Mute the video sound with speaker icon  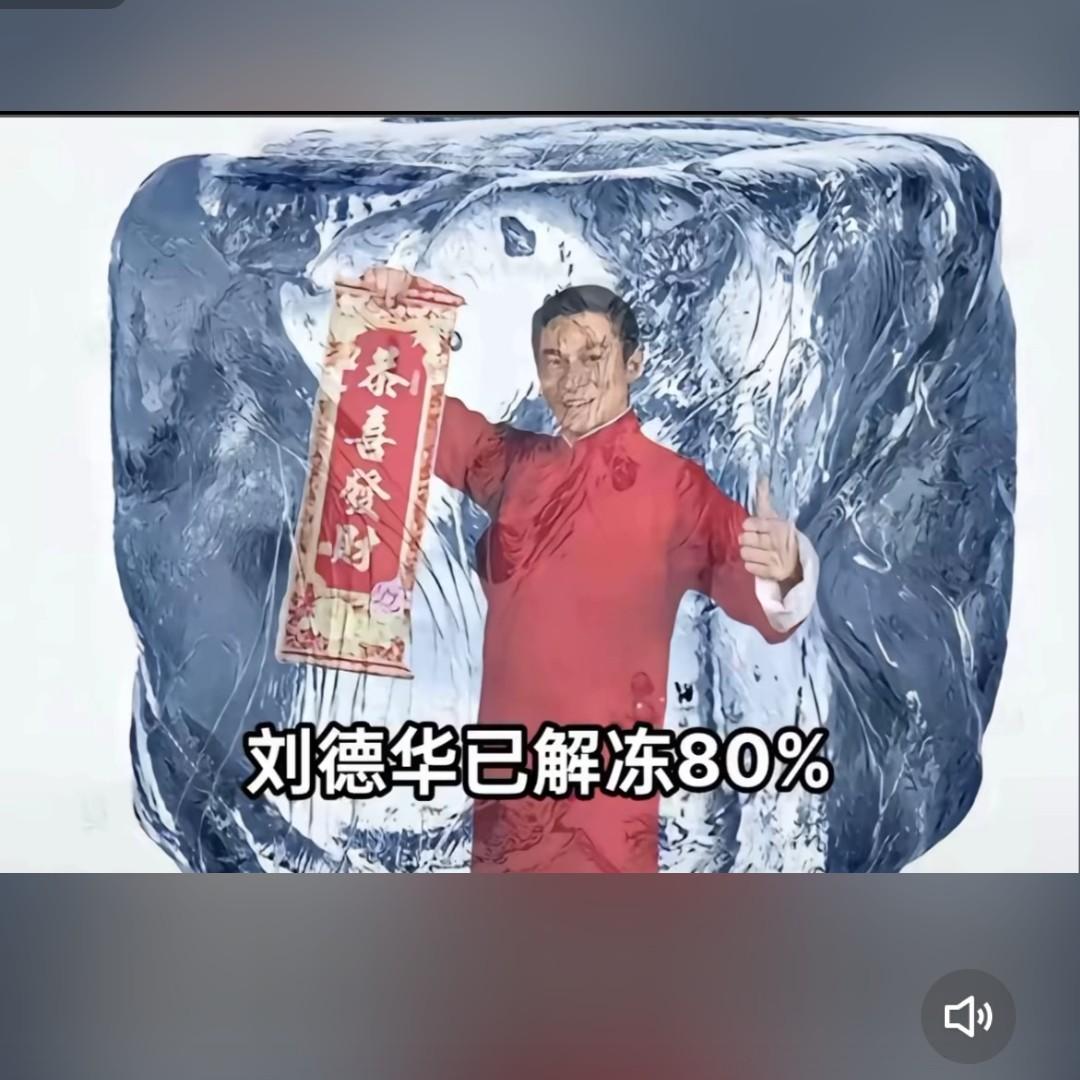click(x=967, y=1016)
